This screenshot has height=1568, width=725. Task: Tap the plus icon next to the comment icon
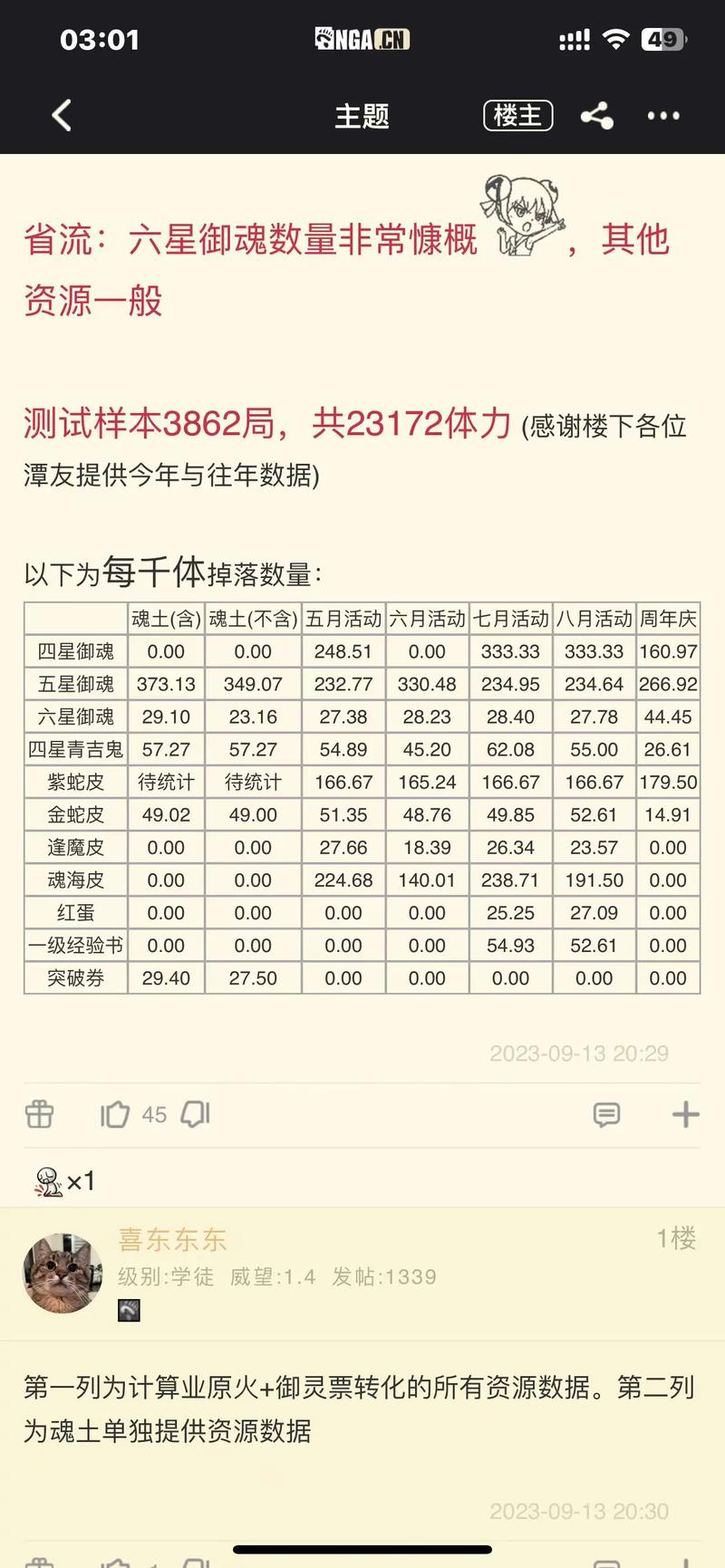point(684,1115)
